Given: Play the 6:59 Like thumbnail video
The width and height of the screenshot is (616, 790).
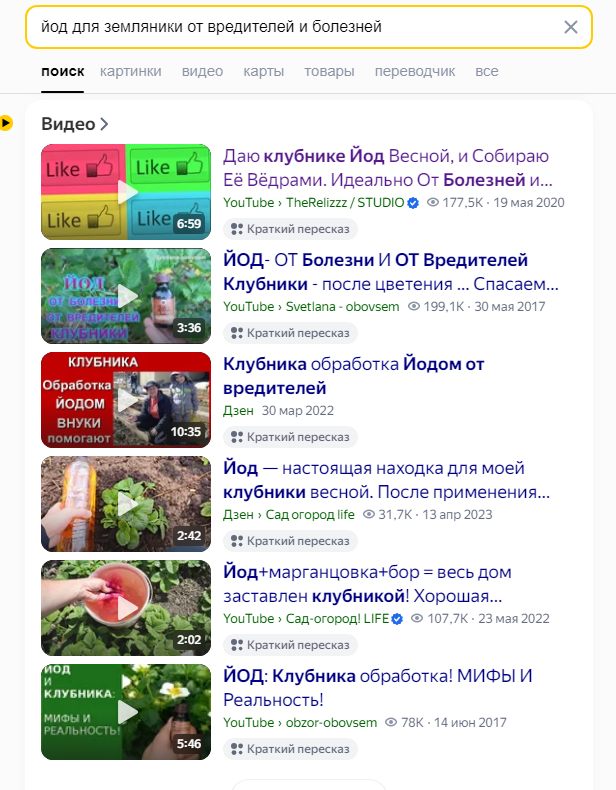Looking at the screenshot, I should pyautogui.click(x=126, y=191).
